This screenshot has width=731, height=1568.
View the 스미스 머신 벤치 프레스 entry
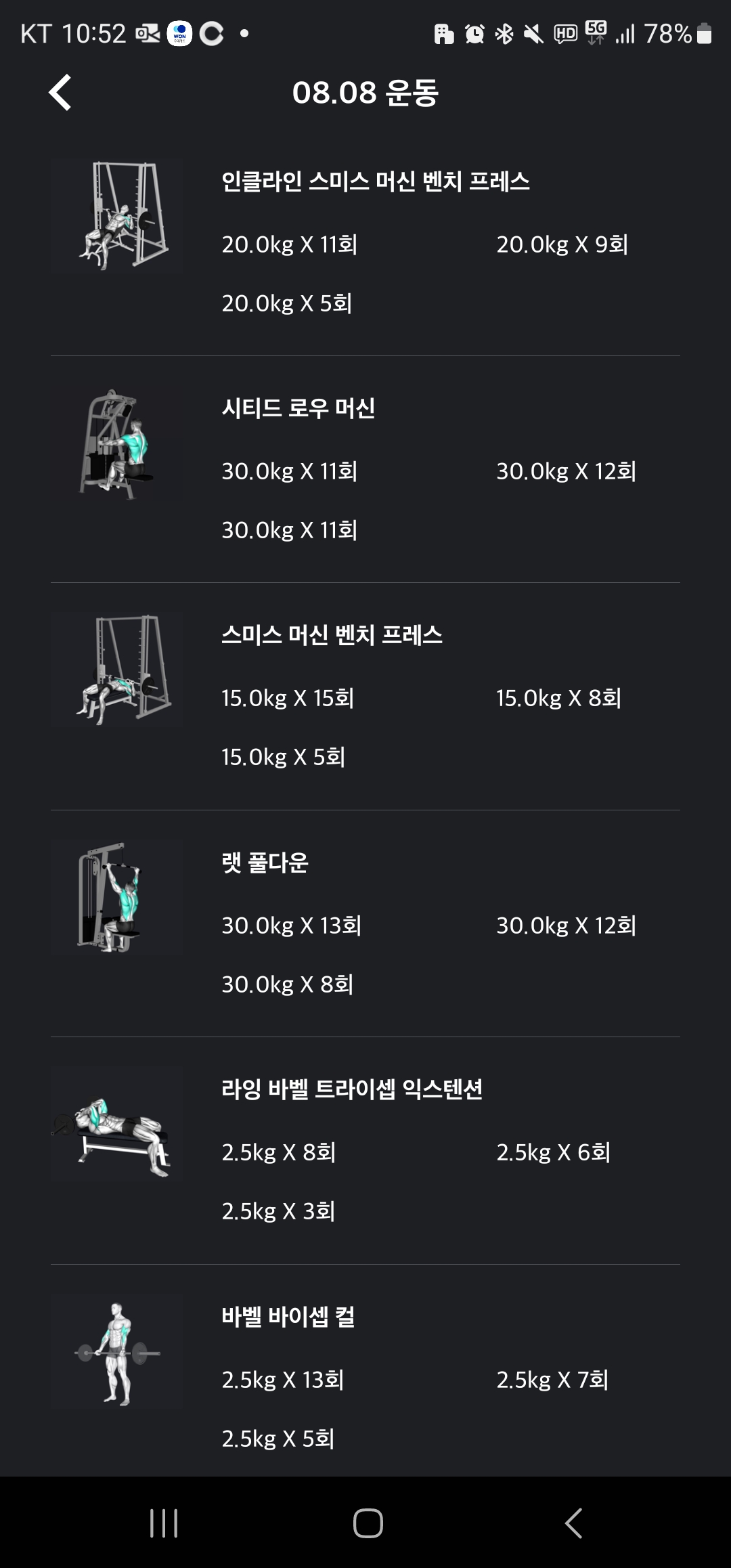point(332,635)
